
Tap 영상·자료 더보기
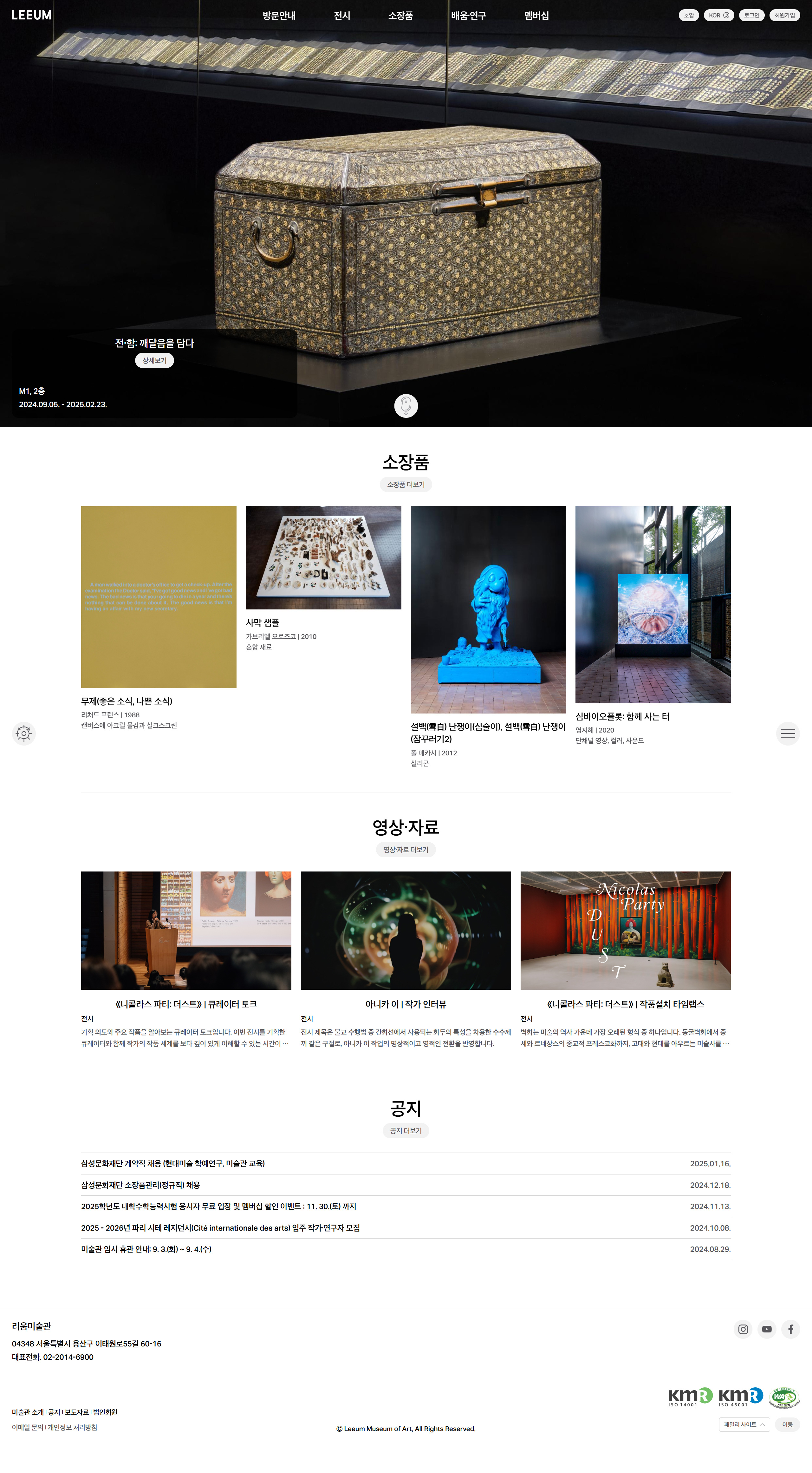point(406,850)
